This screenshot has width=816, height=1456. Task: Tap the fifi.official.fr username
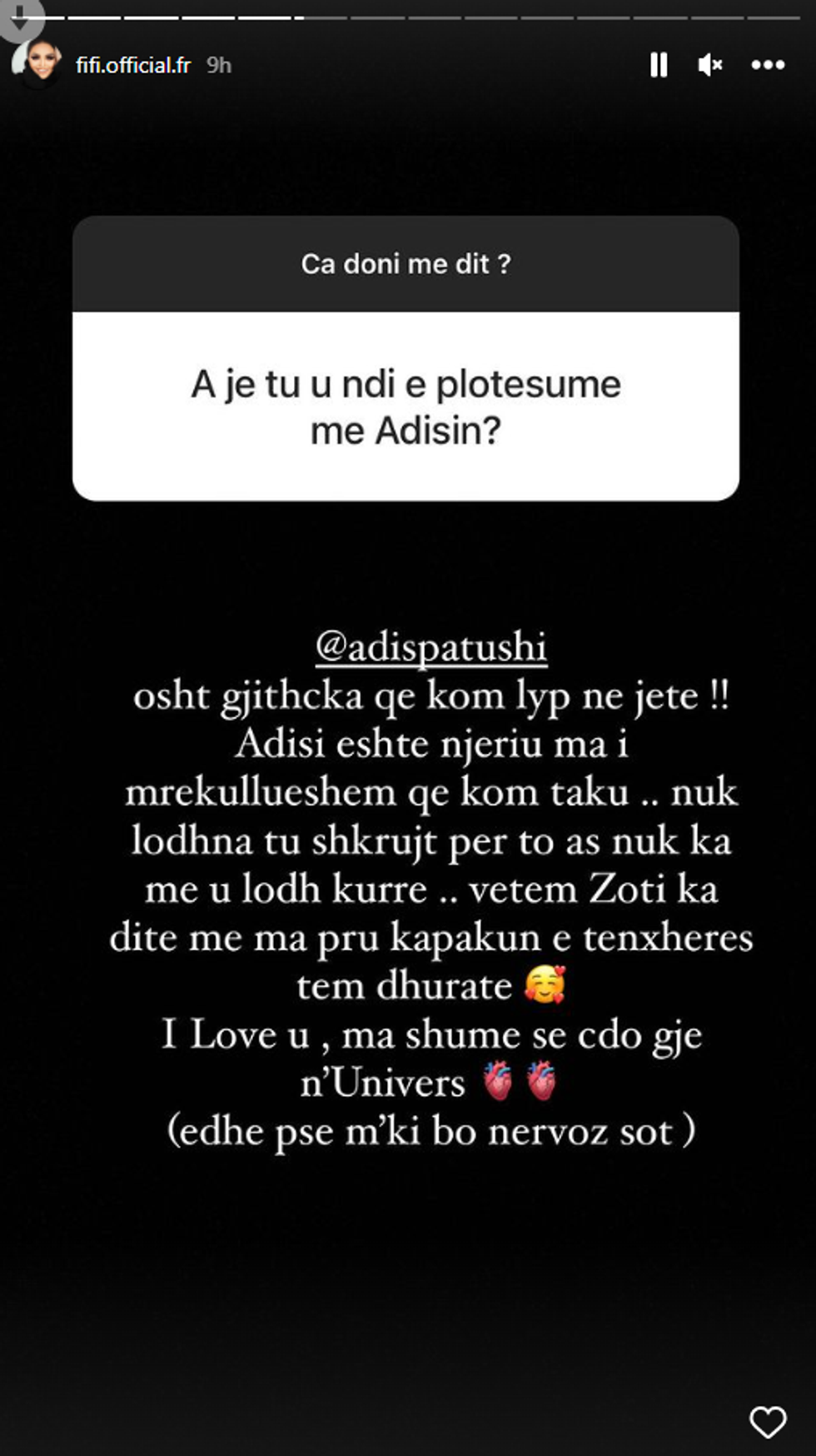(133, 65)
